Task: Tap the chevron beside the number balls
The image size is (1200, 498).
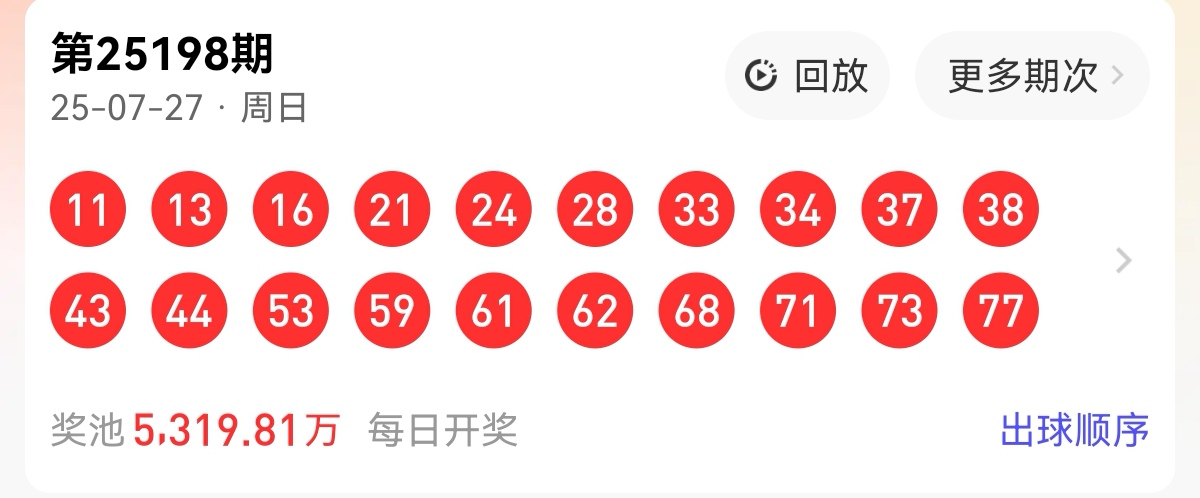Action: (x=1124, y=261)
